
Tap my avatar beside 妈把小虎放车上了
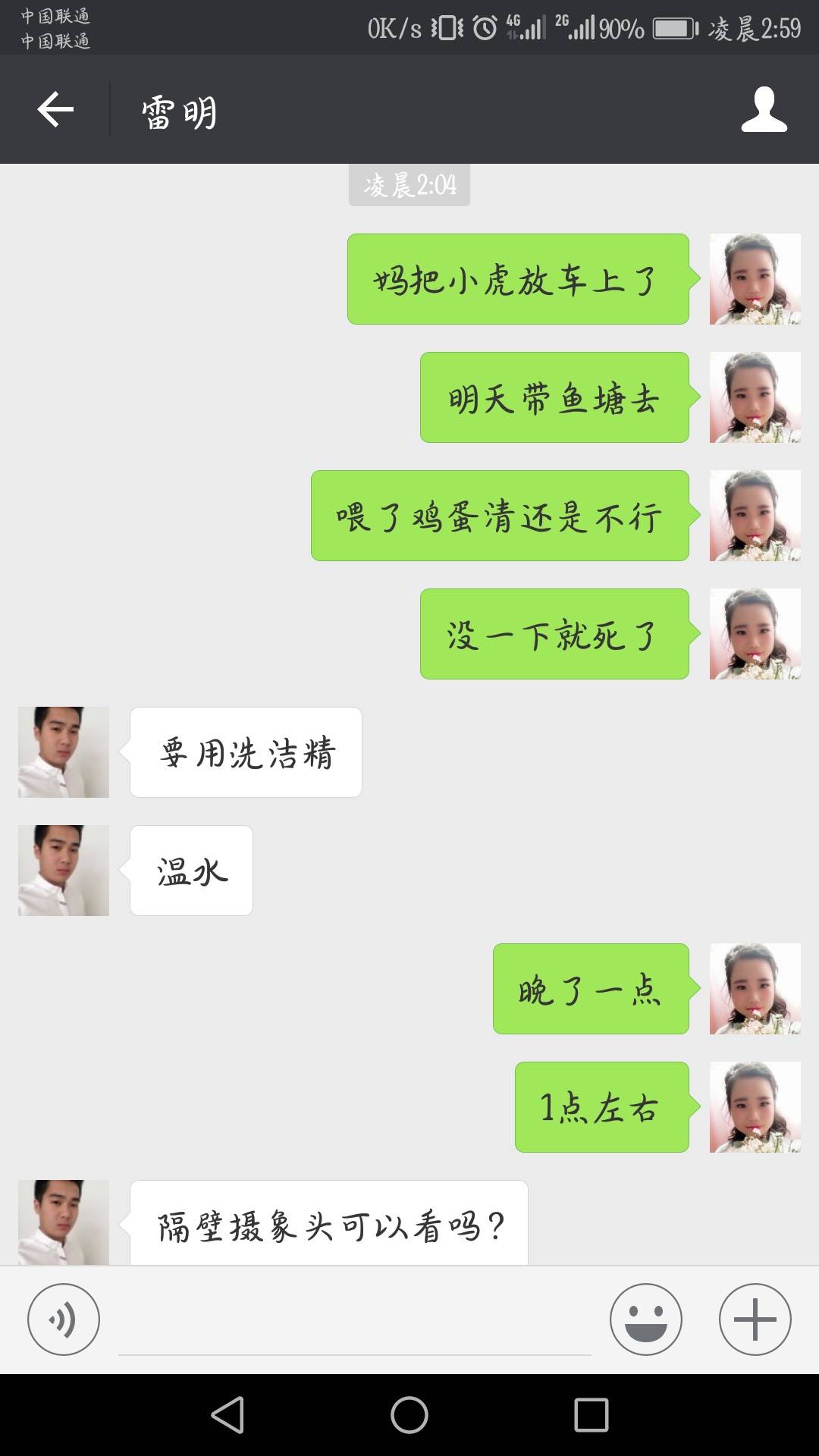coord(755,279)
